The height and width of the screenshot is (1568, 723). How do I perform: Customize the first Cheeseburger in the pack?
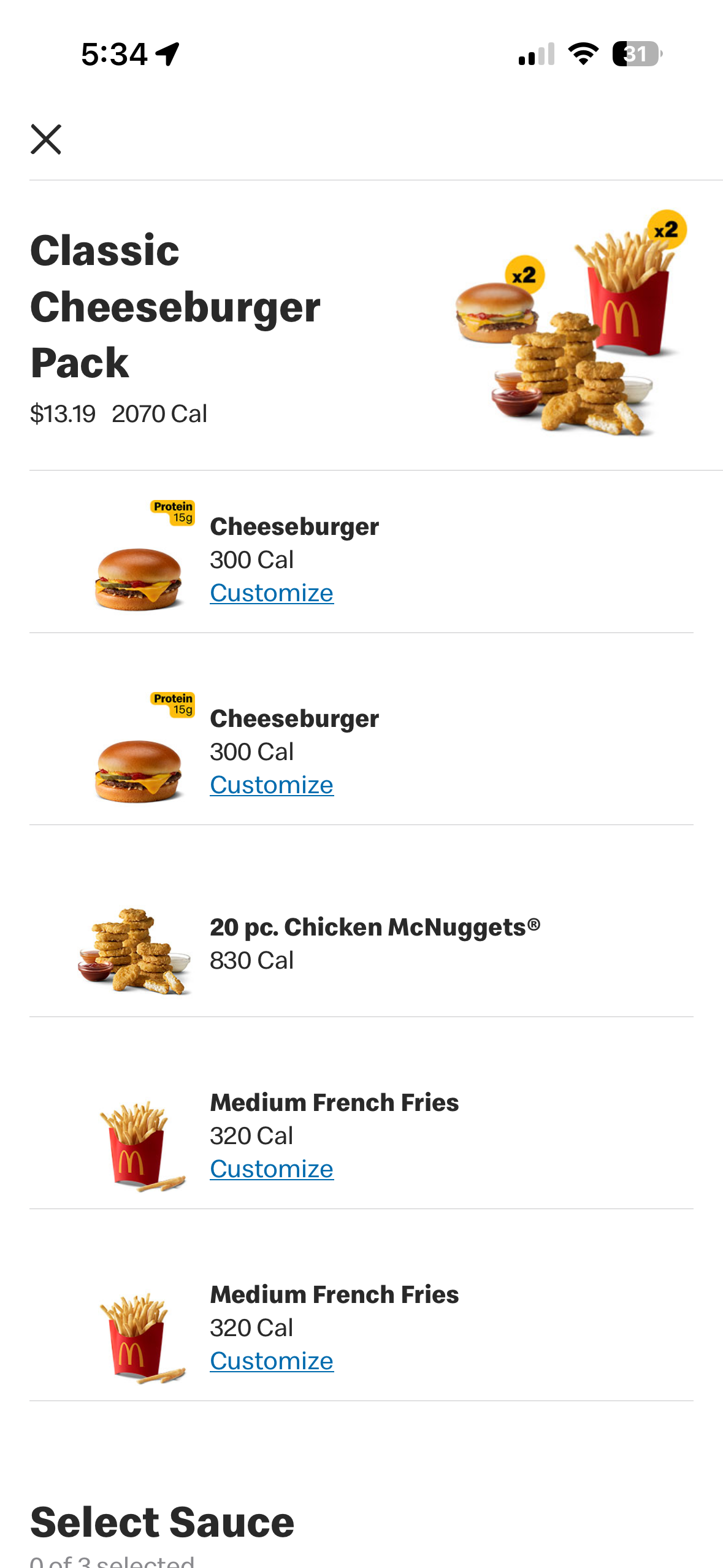point(272,593)
